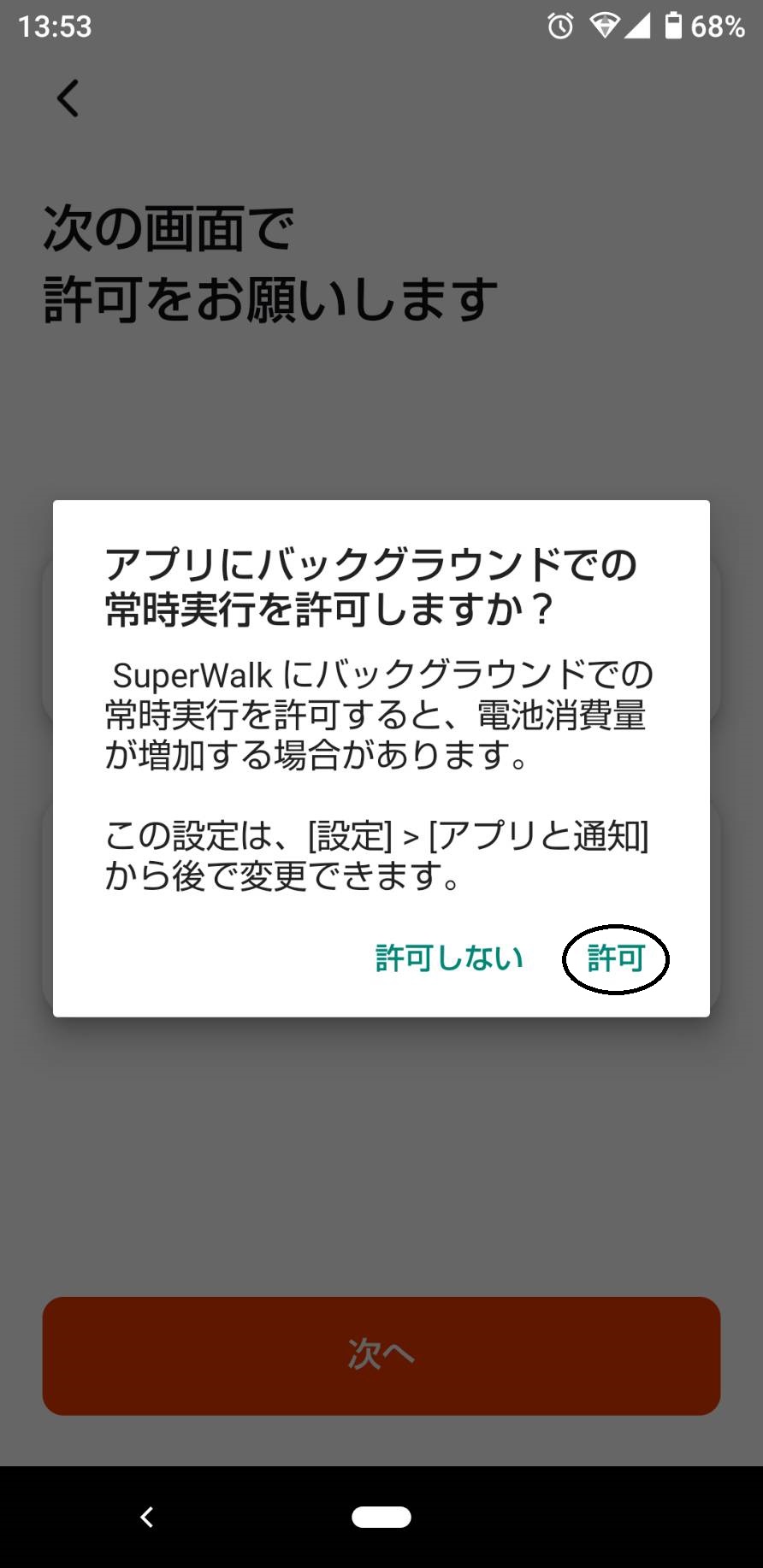Viewport: 763px width, 1568px height.
Task: Tap the back arrow at top left
Action: pyautogui.click(x=68, y=97)
